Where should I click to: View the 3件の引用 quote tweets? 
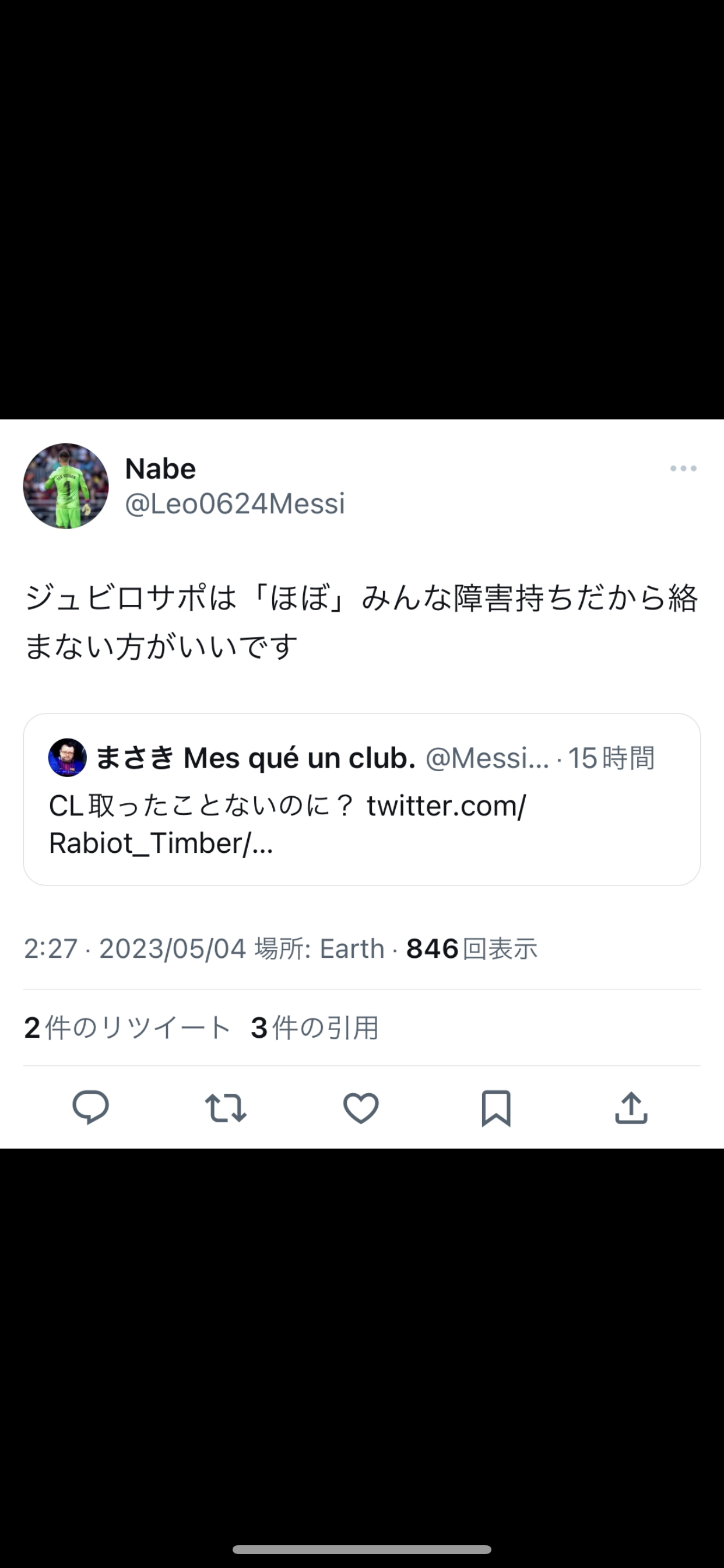click(315, 1027)
